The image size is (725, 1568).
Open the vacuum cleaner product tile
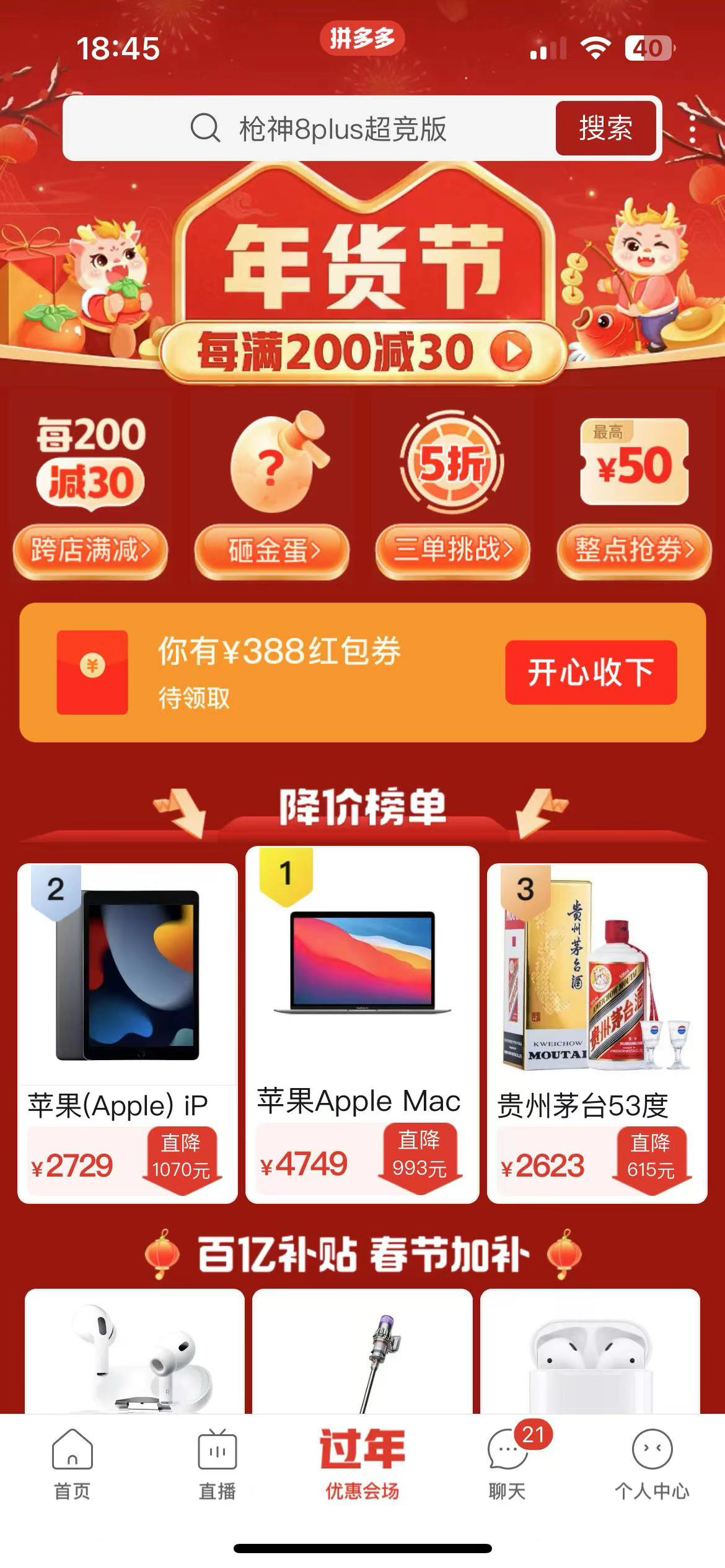pos(362,1351)
